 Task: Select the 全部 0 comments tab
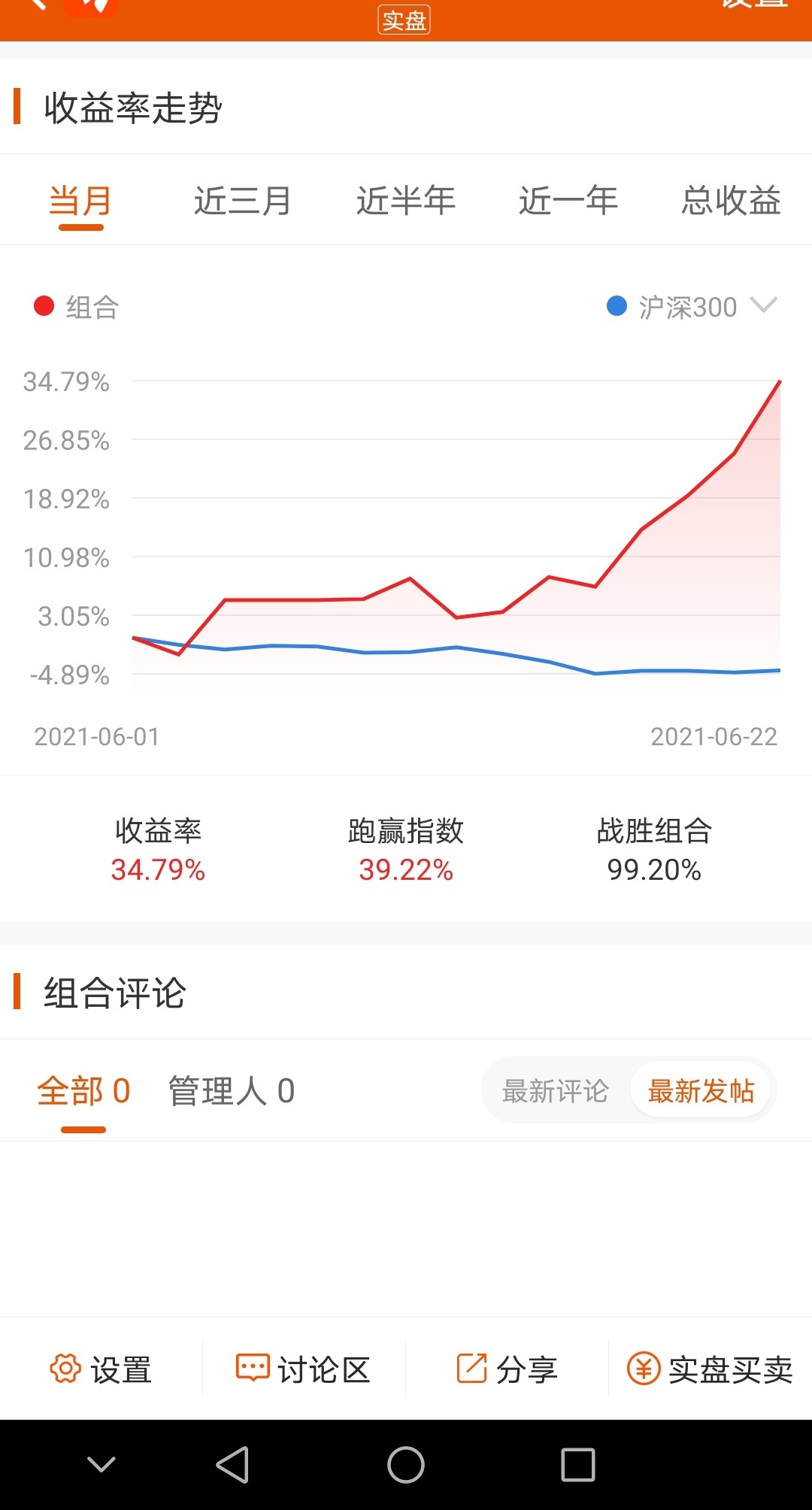(83, 1090)
